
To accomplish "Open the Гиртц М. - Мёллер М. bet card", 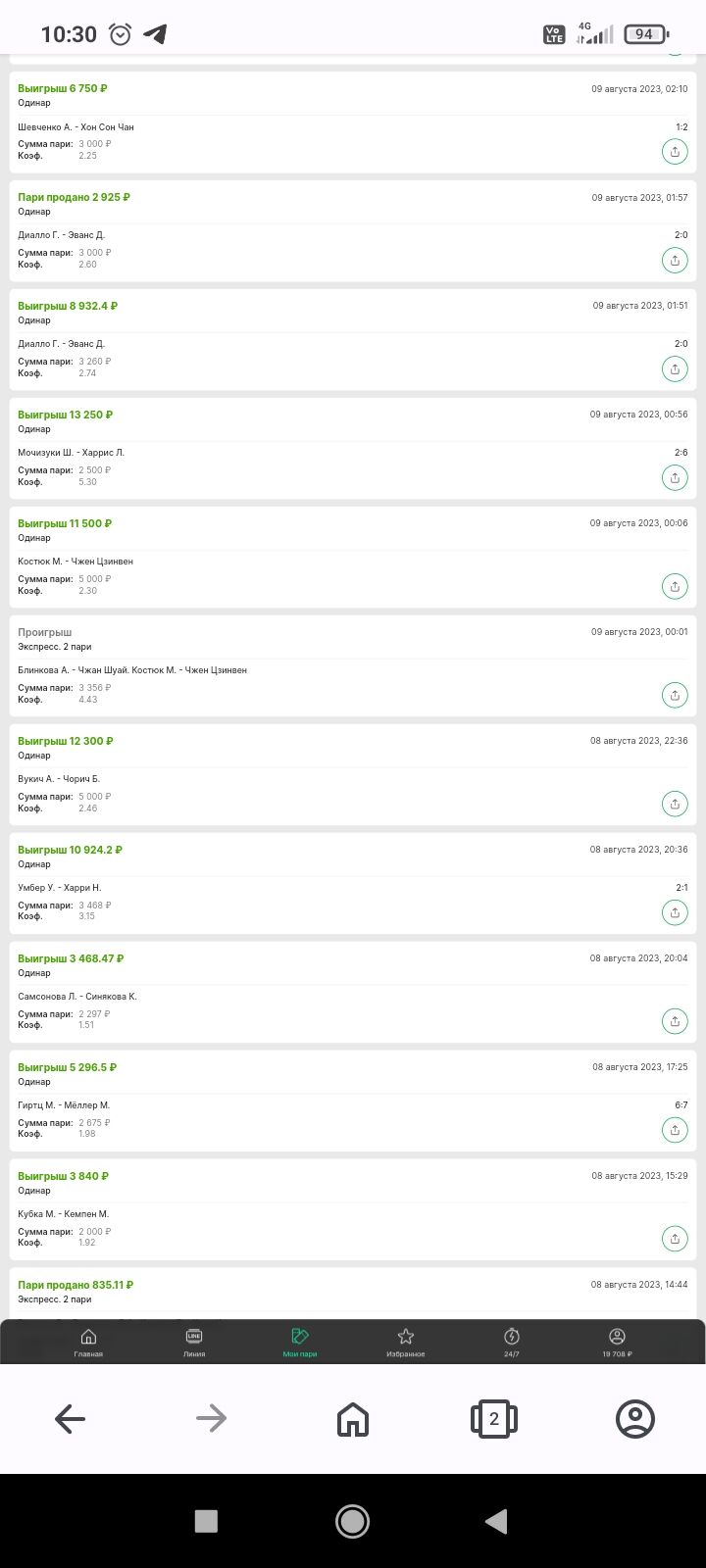I will 294,1105.
